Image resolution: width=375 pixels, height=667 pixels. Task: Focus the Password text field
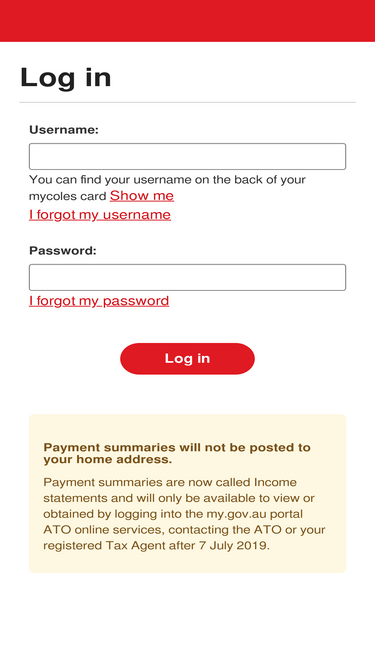(x=187, y=277)
